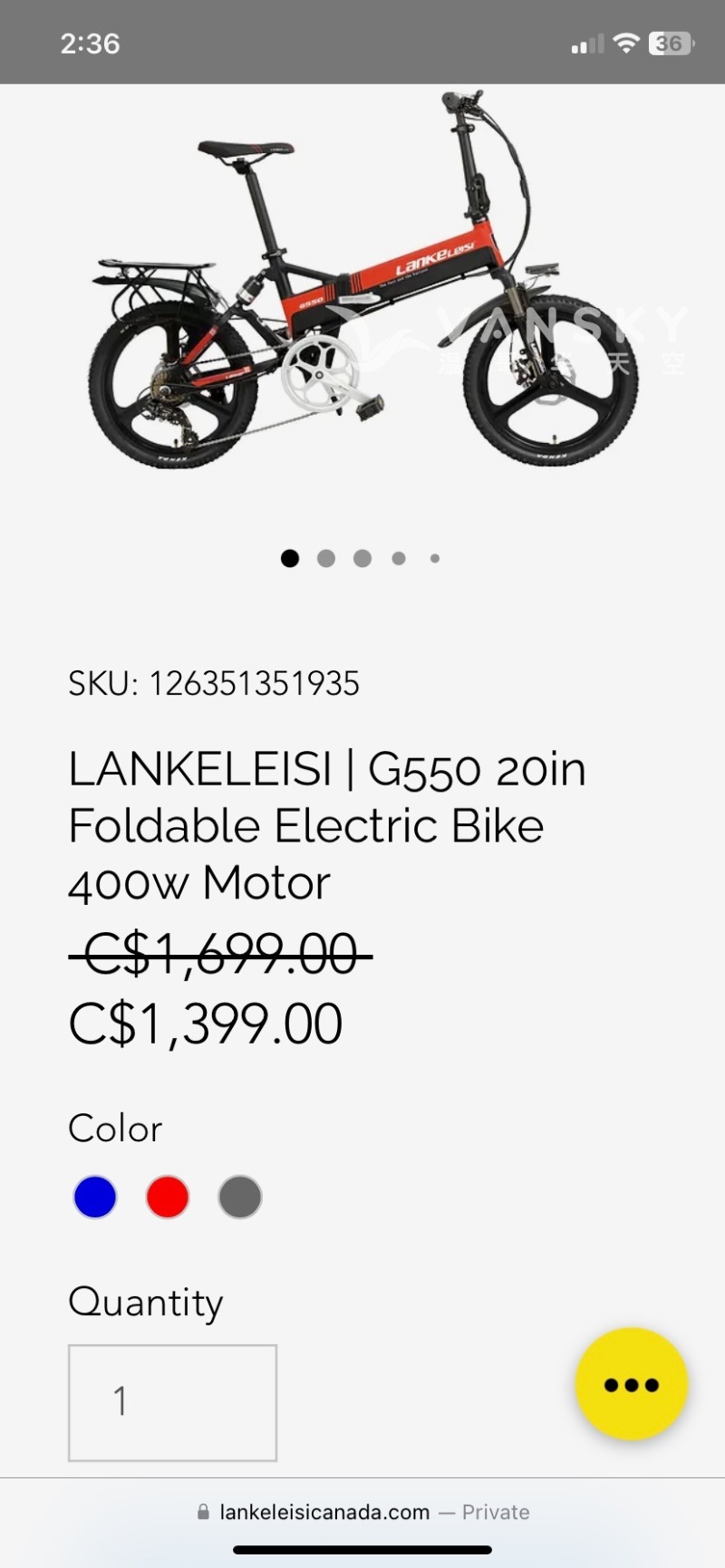Open the yellow three-dot floating button
This screenshot has height=1568, width=725.
(x=632, y=1384)
